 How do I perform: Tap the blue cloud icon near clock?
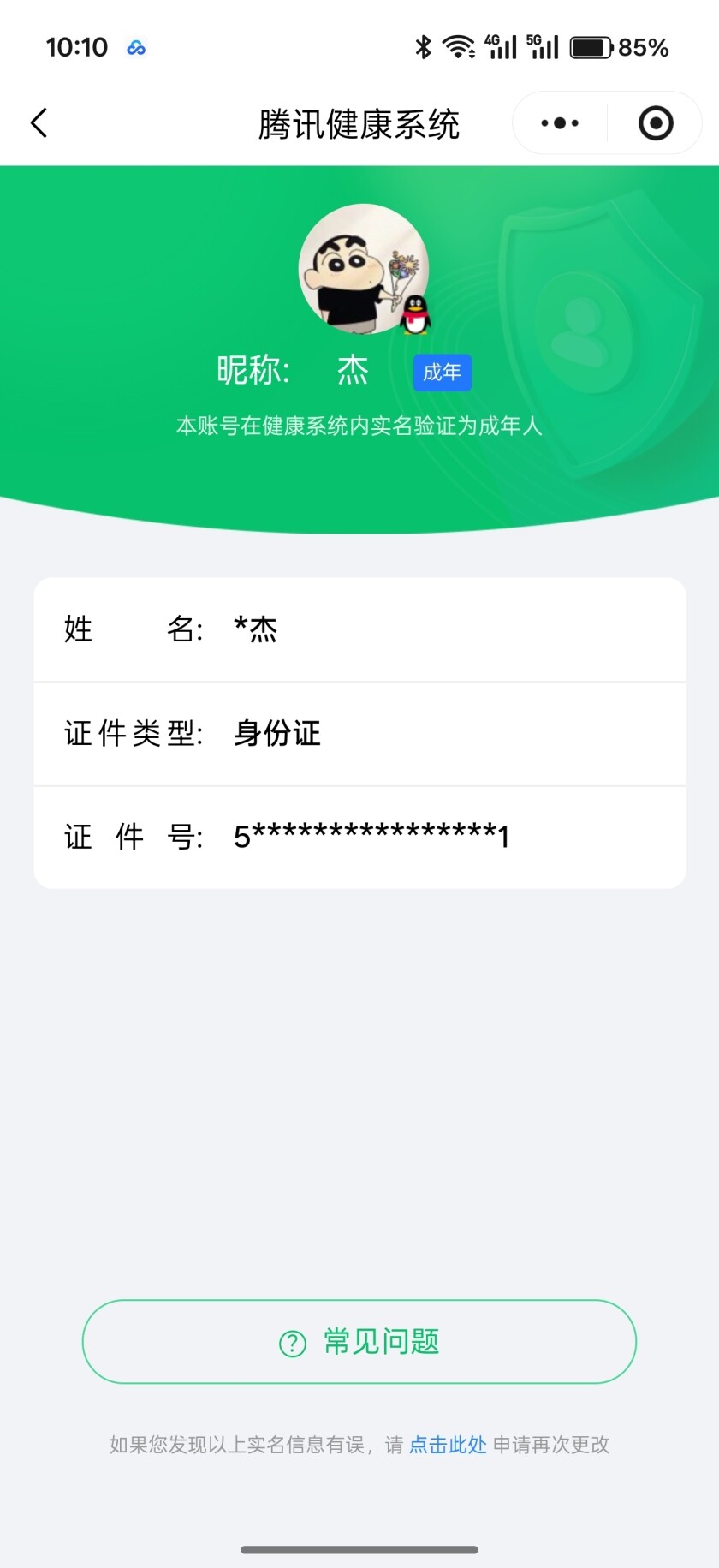135,47
